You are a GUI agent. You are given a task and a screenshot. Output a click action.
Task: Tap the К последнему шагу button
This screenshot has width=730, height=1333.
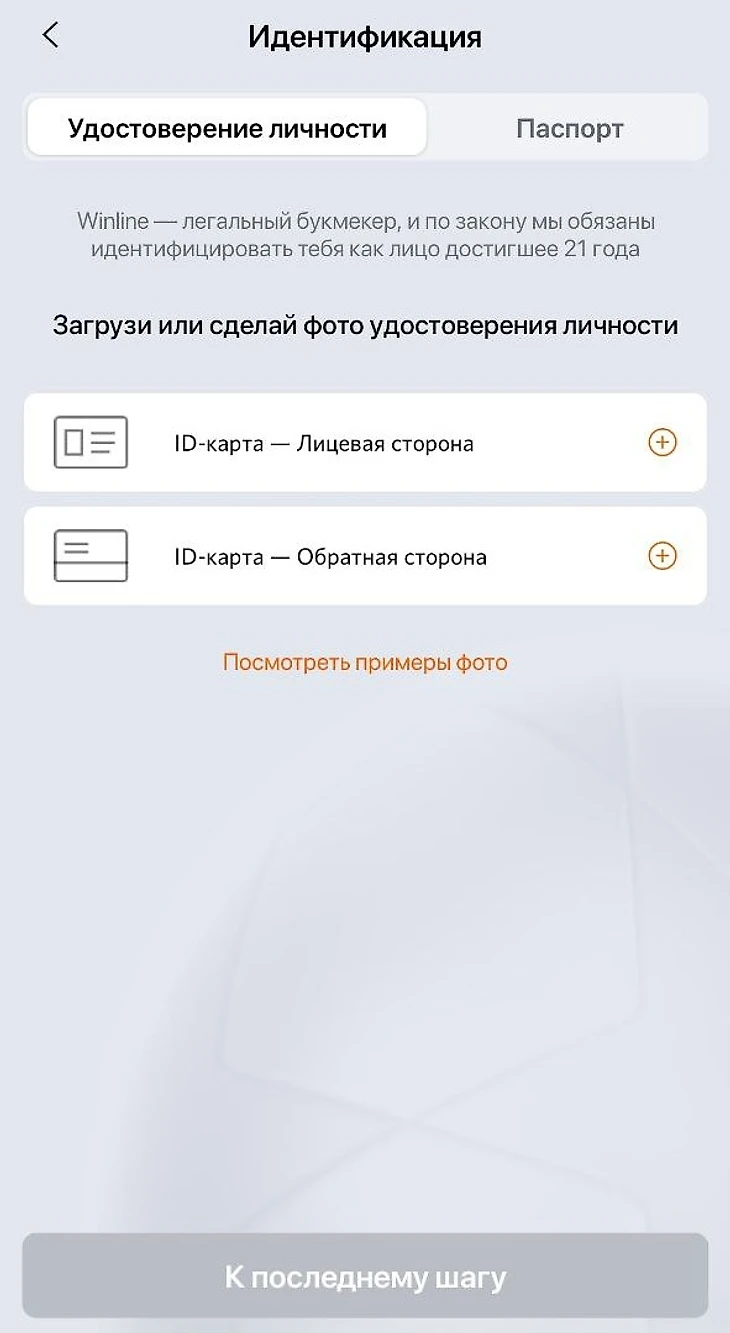[x=365, y=1276]
